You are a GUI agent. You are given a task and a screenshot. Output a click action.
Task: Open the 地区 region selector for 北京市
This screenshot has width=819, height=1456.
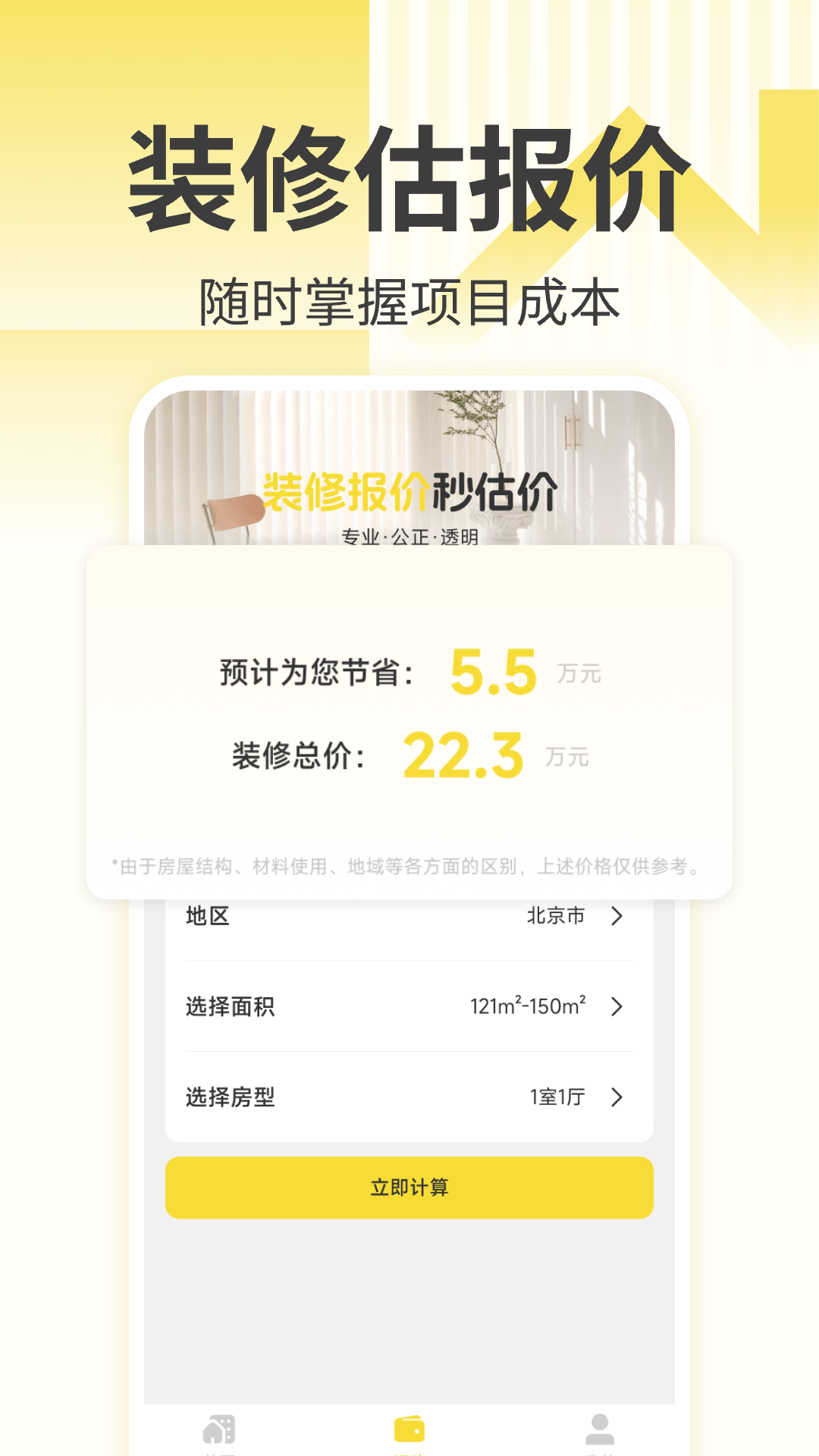point(409,916)
